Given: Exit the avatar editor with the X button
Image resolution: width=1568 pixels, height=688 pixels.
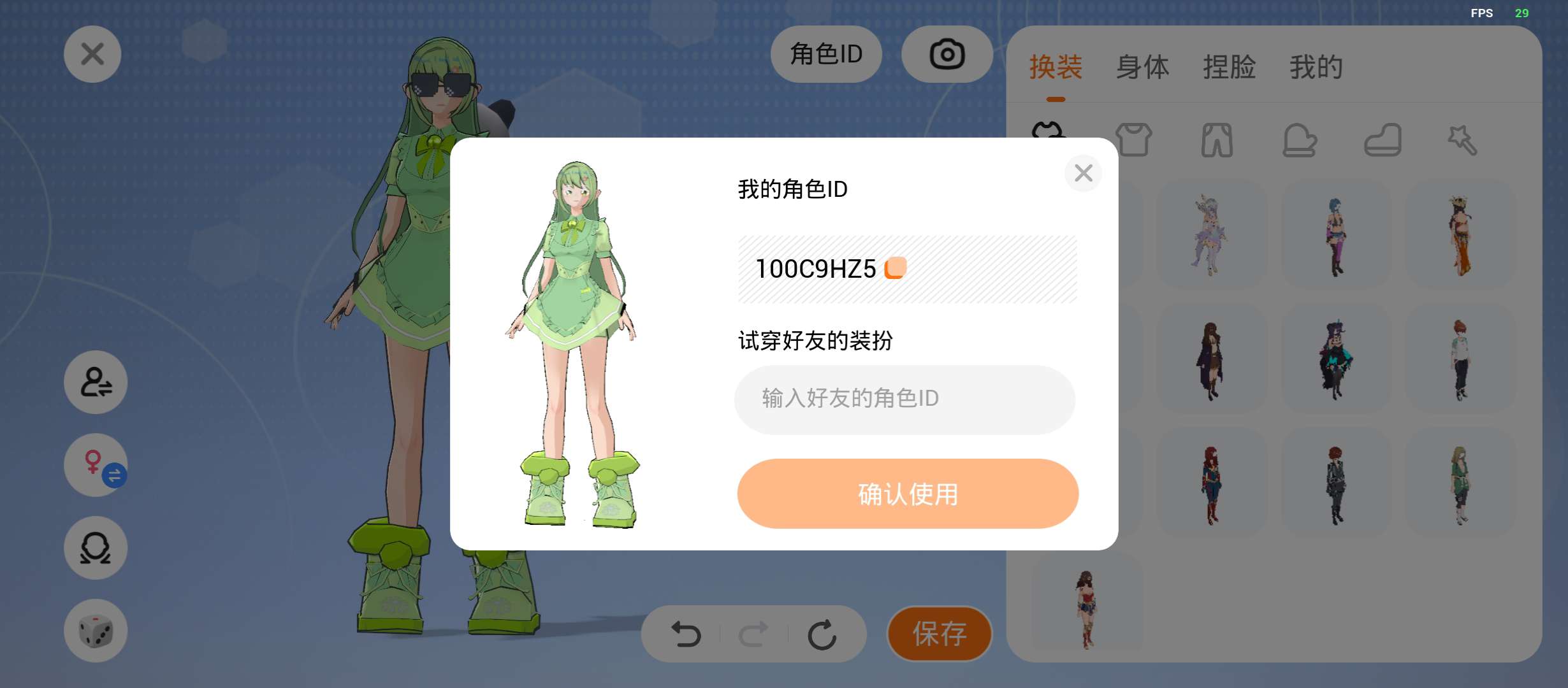Looking at the screenshot, I should click(x=92, y=54).
